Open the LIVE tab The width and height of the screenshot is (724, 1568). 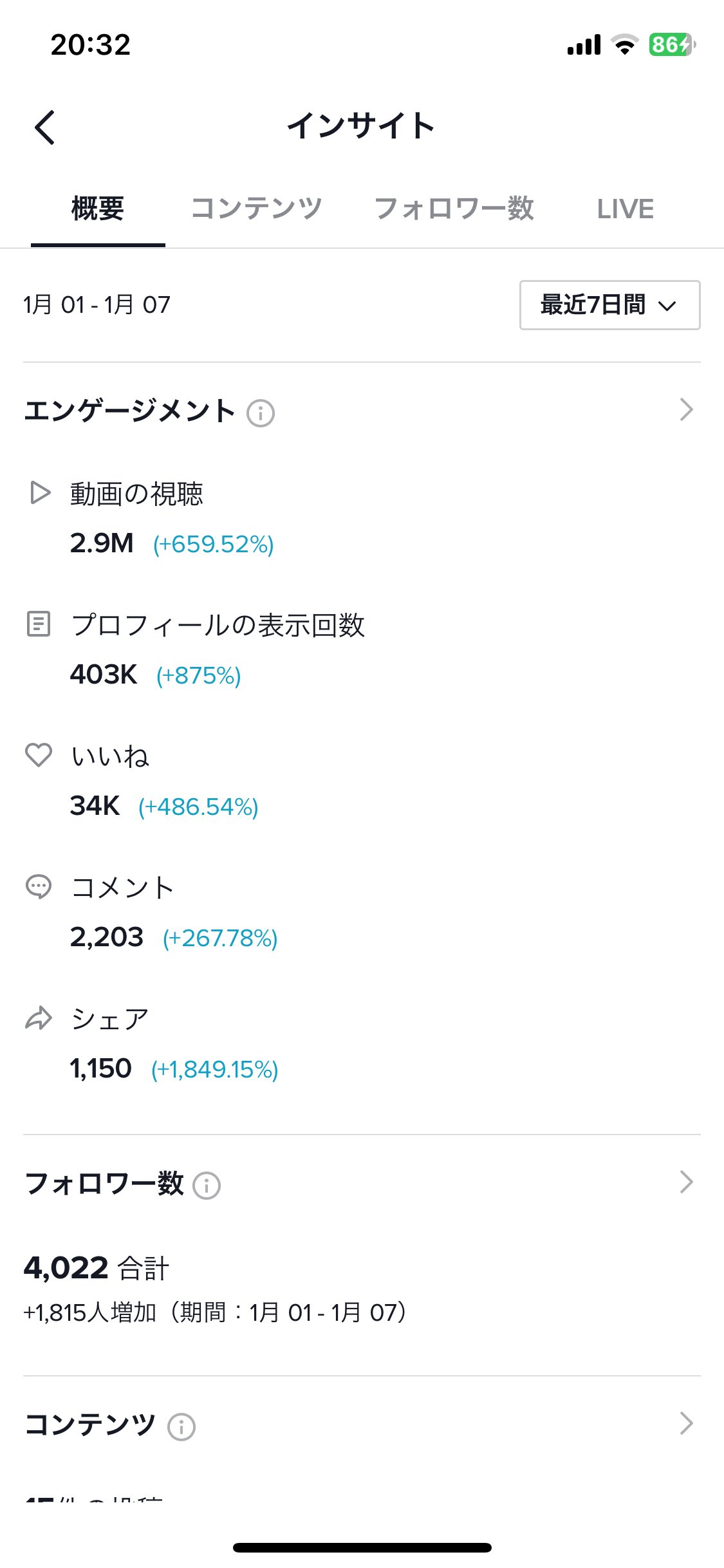coord(625,209)
